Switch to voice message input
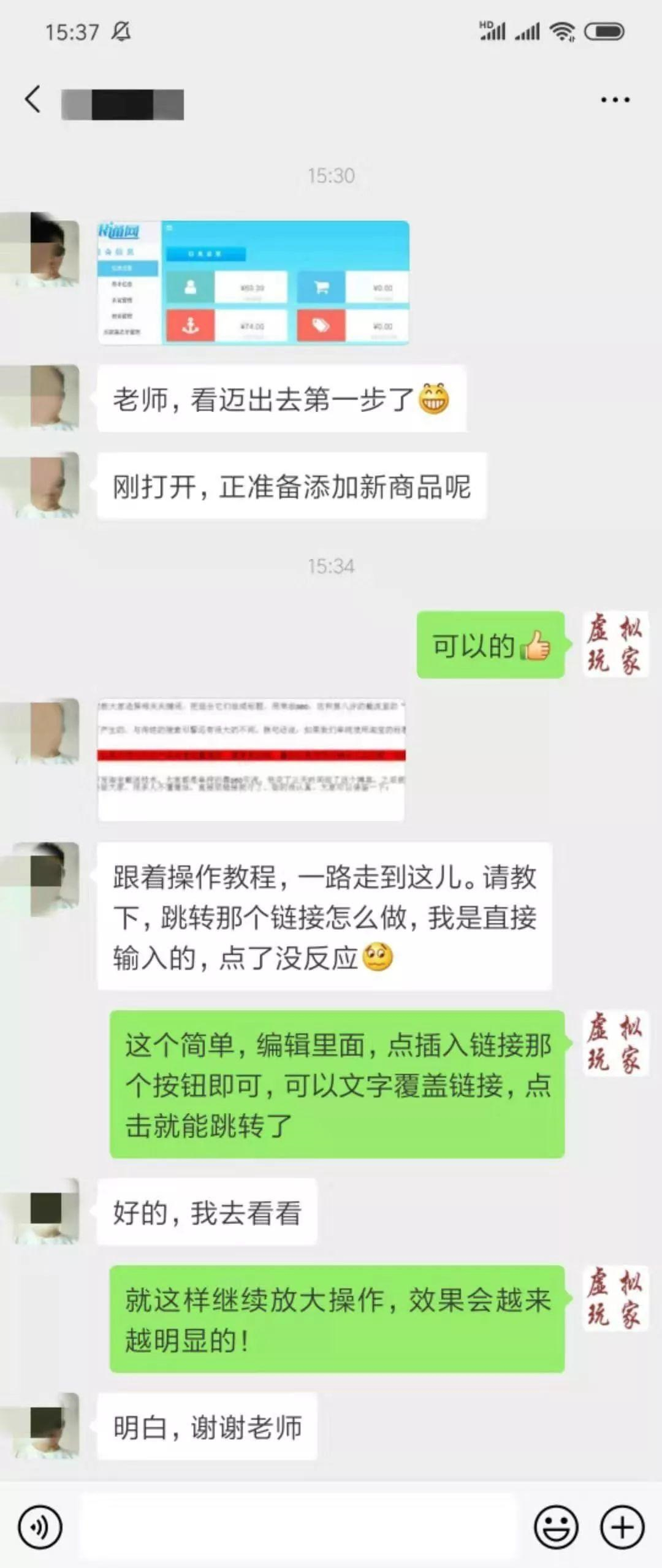This screenshot has width=662, height=1568. pyautogui.click(x=40, y=1527)
